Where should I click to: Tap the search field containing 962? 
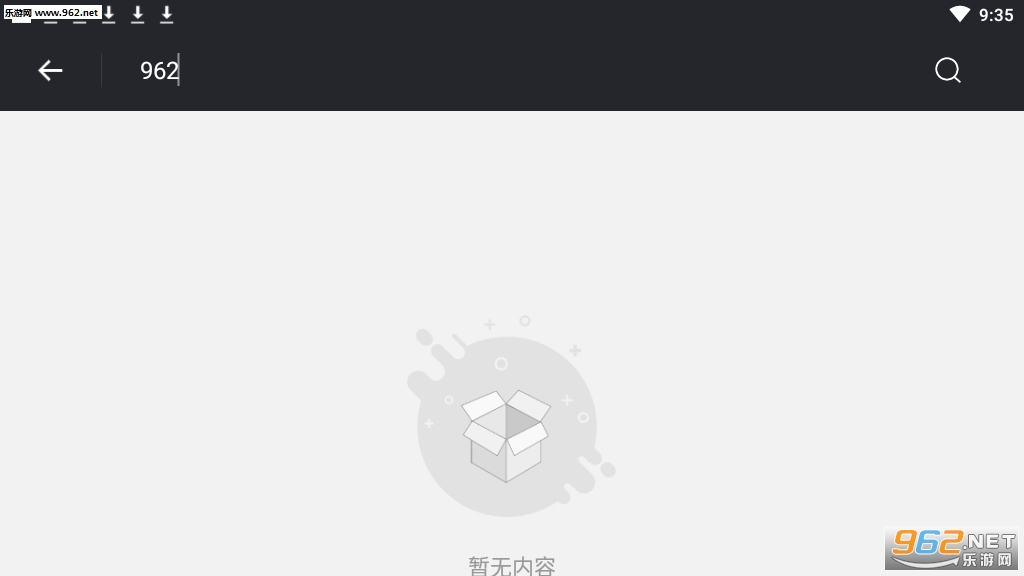(500, 70)
